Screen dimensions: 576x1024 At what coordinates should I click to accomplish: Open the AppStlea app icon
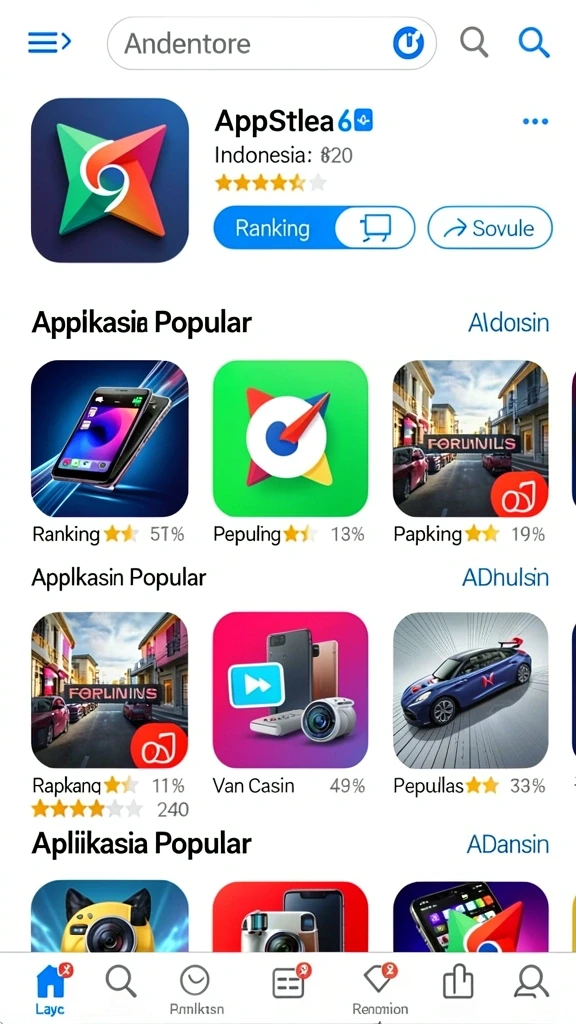(x=110, y=180)
